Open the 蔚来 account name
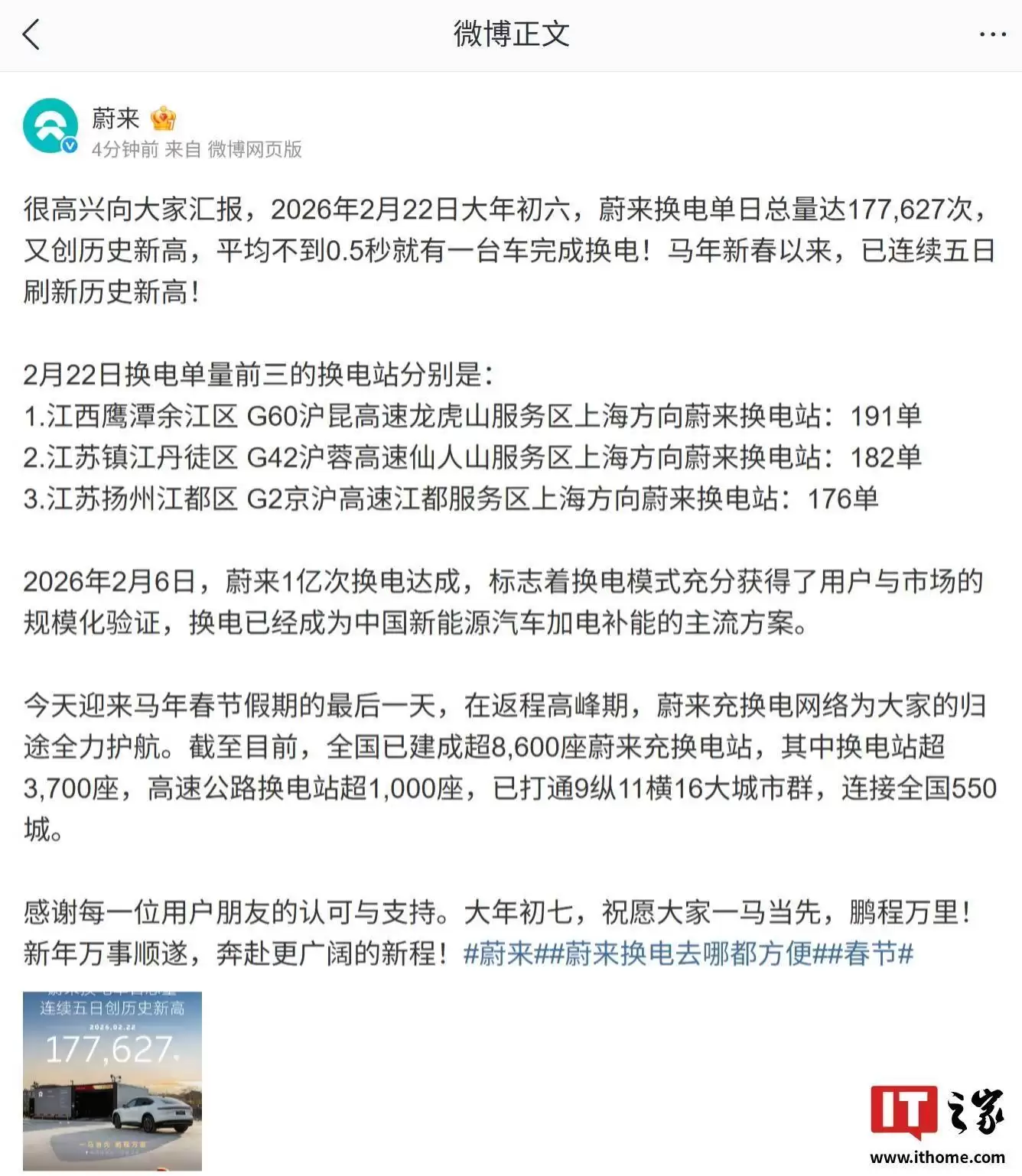The height and width of the screenshot is (1176, 1022). point(116,119)
